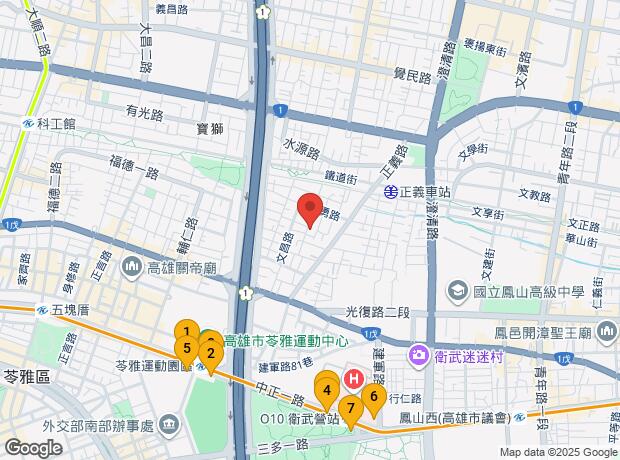The image size is (620, 460).
Task: Open the 衛武迷迷村 place marker
Action: (x=418, y=354)
